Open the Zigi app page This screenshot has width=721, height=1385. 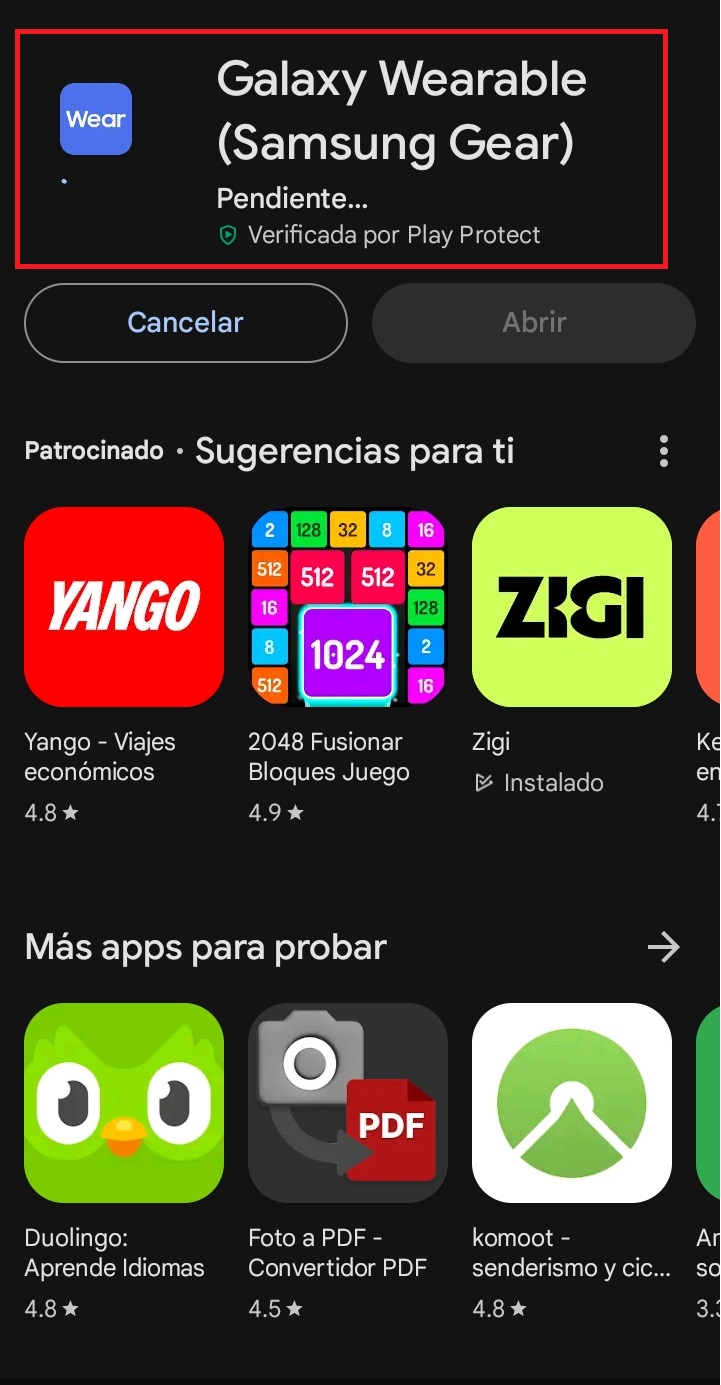tap(571, 607)
